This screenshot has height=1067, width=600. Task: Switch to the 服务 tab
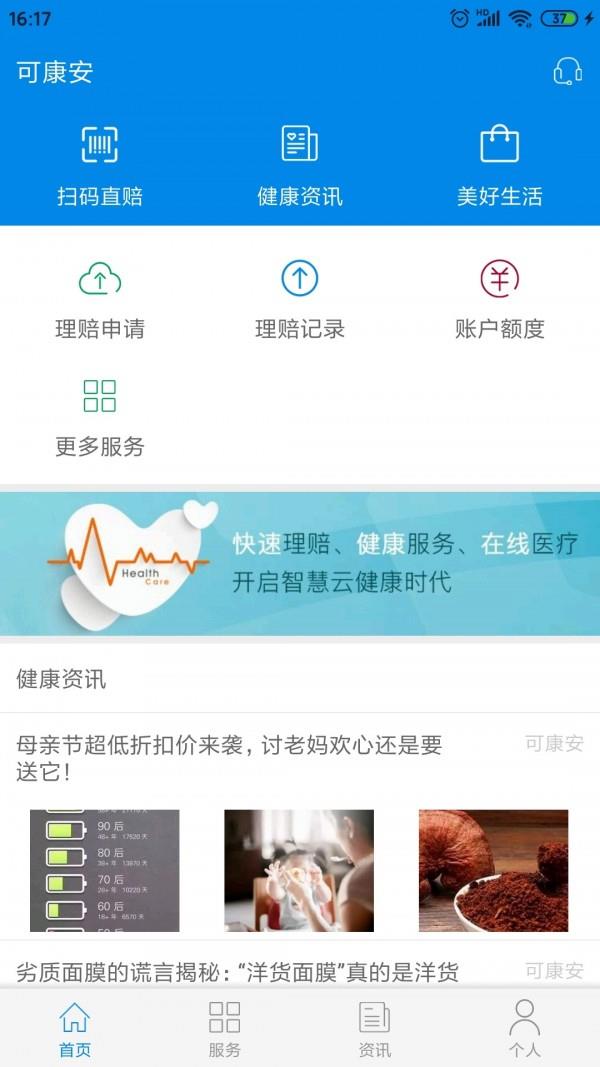(x=225, y=1028)
